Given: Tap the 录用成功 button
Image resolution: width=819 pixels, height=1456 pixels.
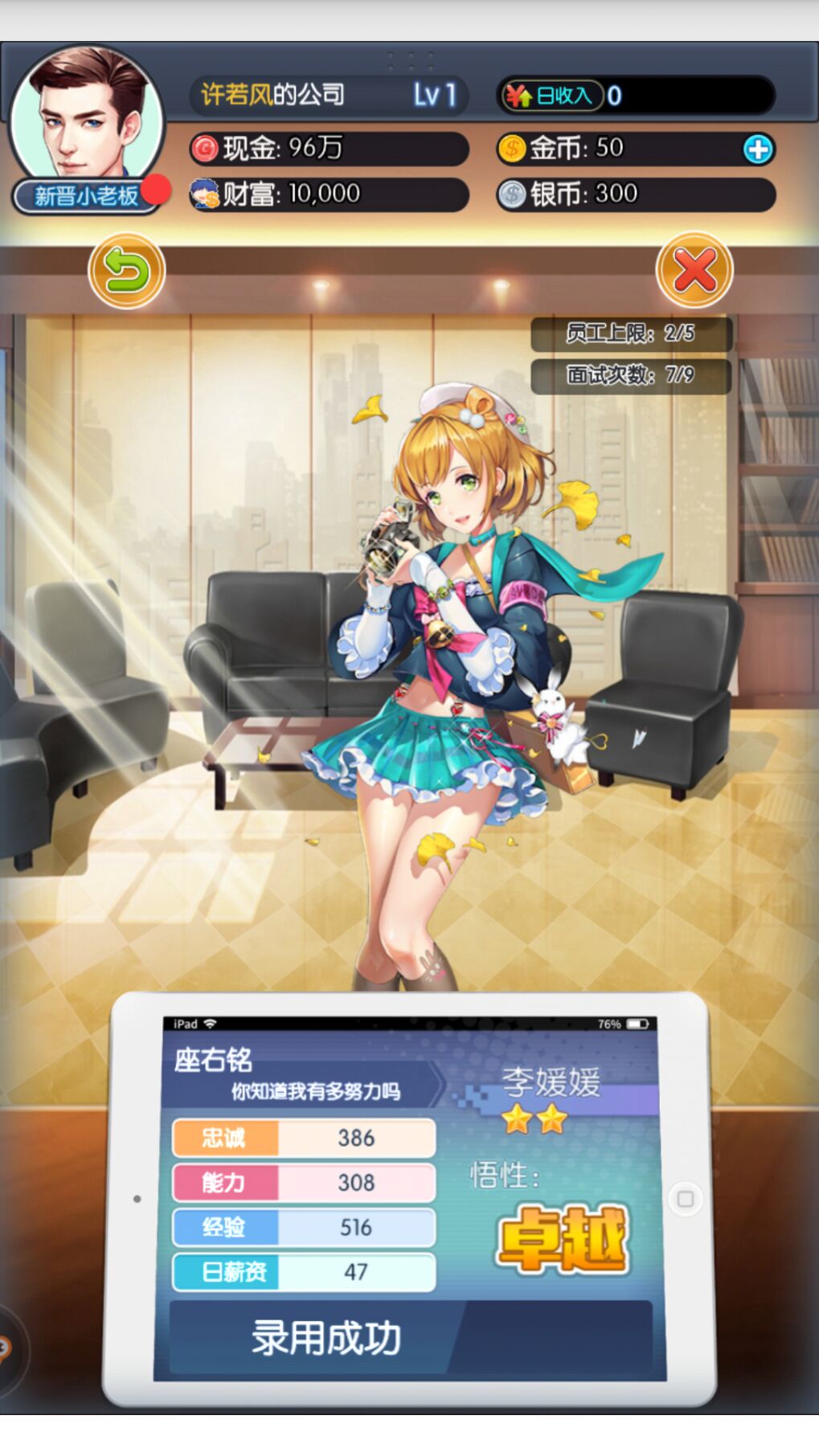Looking at the screenshot, I should point(326,1339).
